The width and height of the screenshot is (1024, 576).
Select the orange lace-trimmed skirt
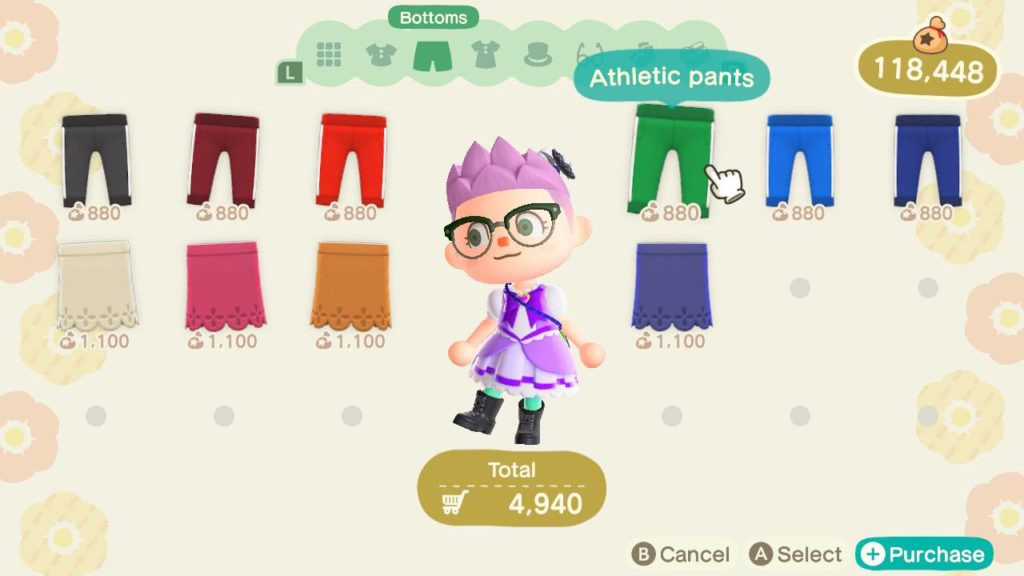click(352, 286)
